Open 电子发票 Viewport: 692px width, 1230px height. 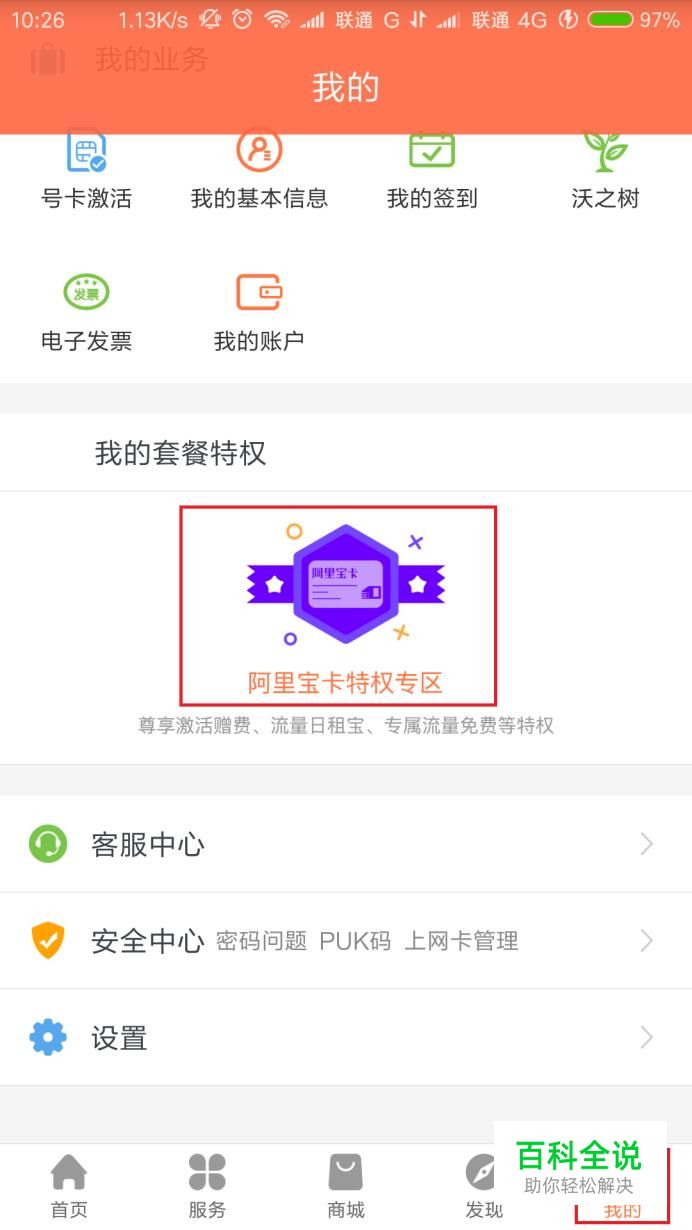coord(86,313)
